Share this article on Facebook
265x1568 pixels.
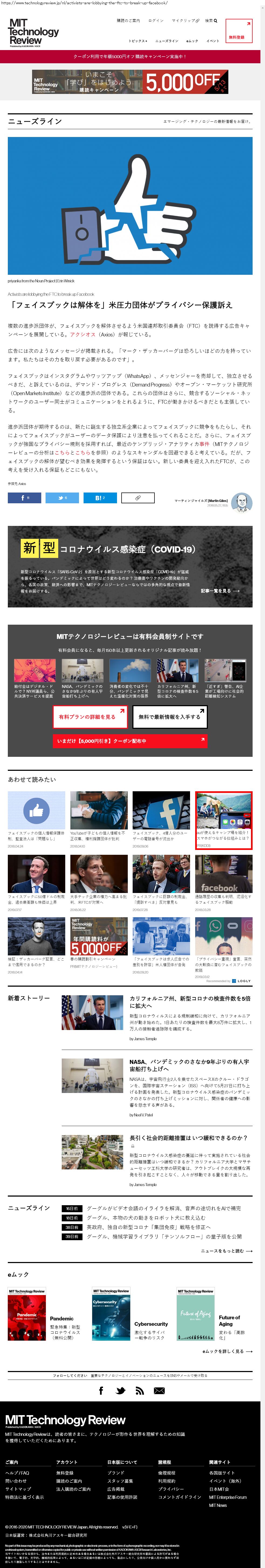(24, 498)
